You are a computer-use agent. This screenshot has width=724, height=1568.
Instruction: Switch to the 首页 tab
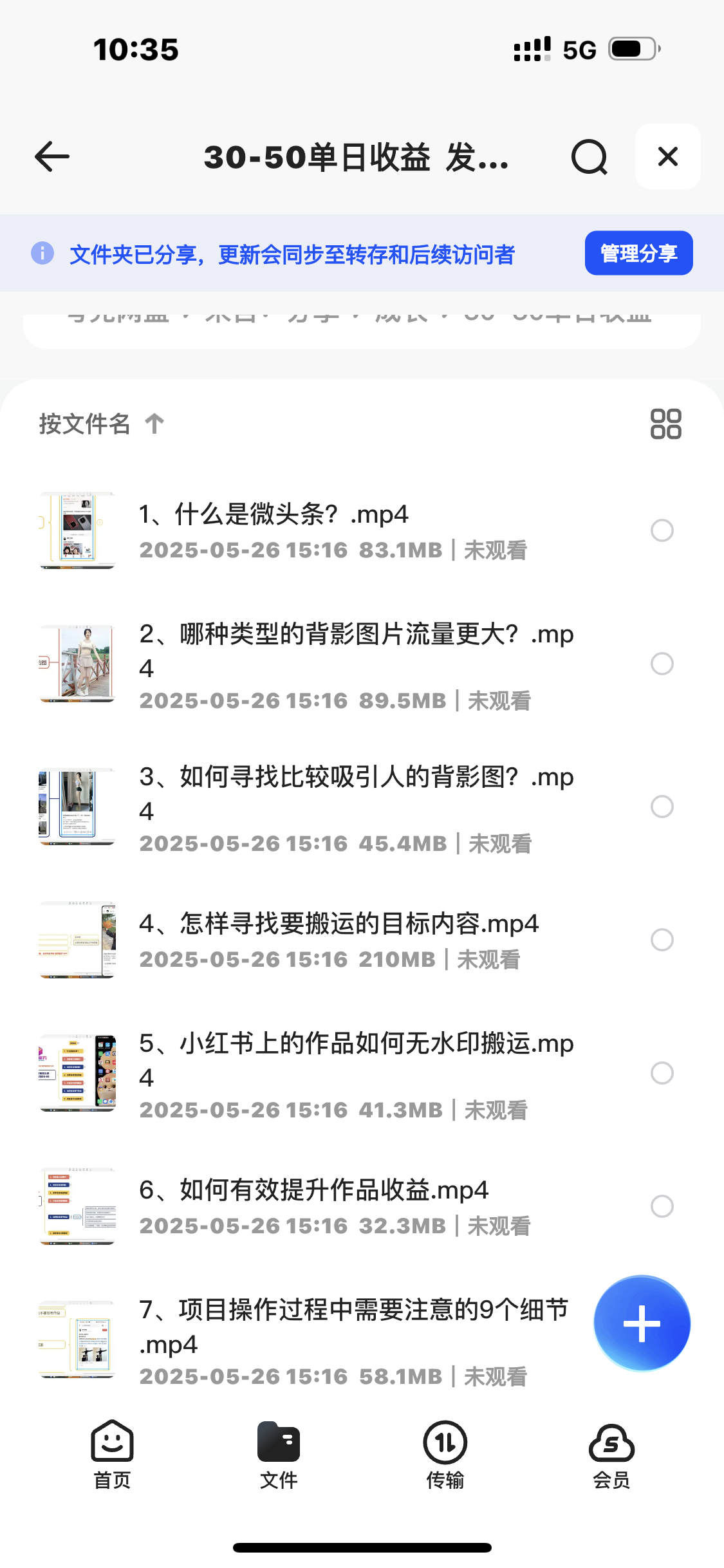click(112, 1455)
